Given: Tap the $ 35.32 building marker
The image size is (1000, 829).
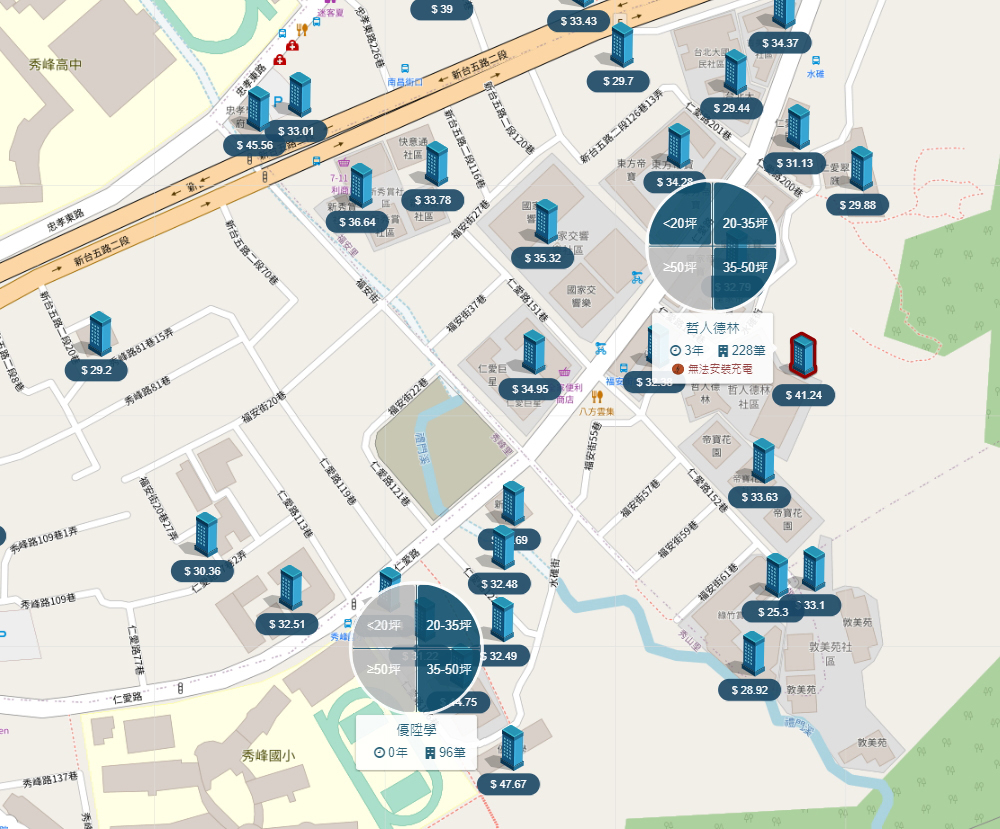Looking at the screenshot, I should [546, 222].
